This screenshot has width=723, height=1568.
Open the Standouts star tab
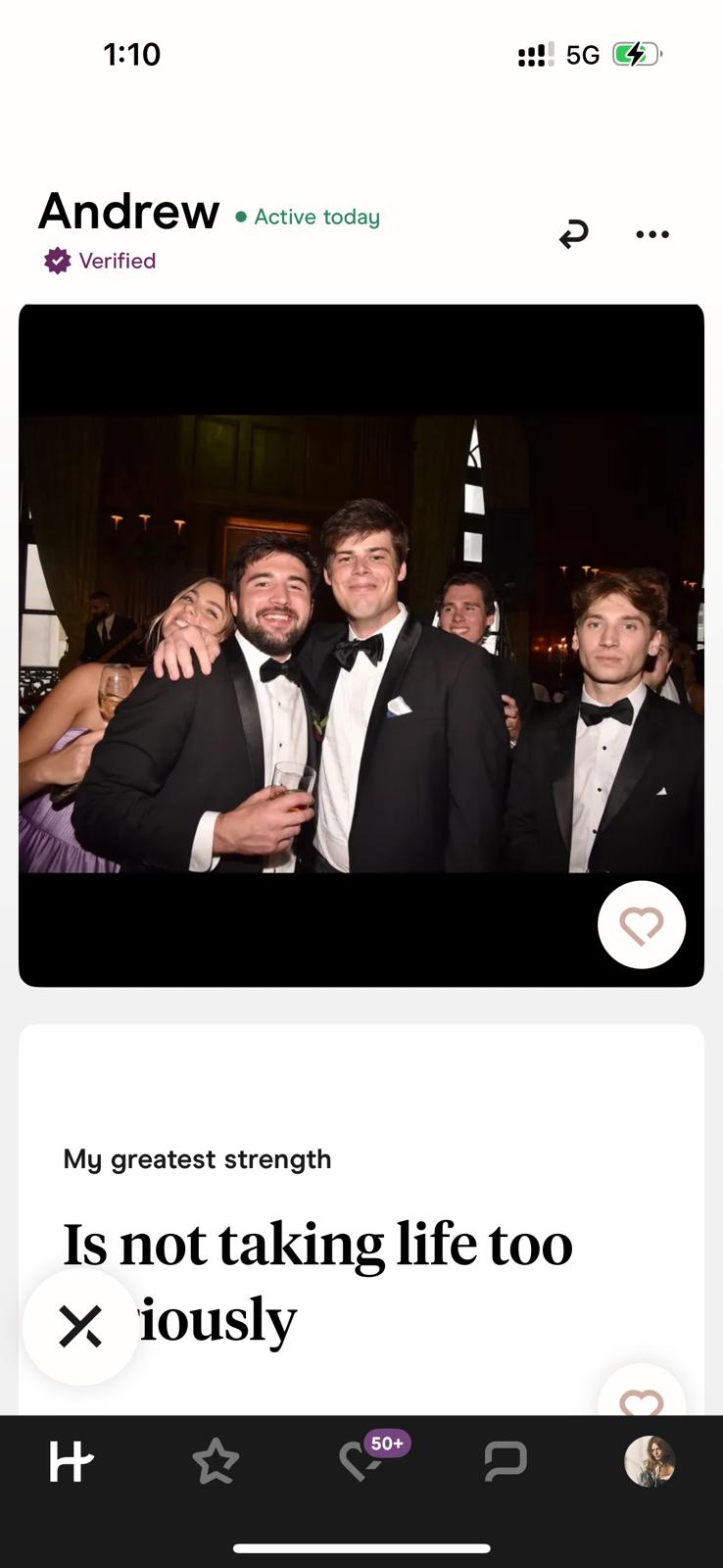216,1462
